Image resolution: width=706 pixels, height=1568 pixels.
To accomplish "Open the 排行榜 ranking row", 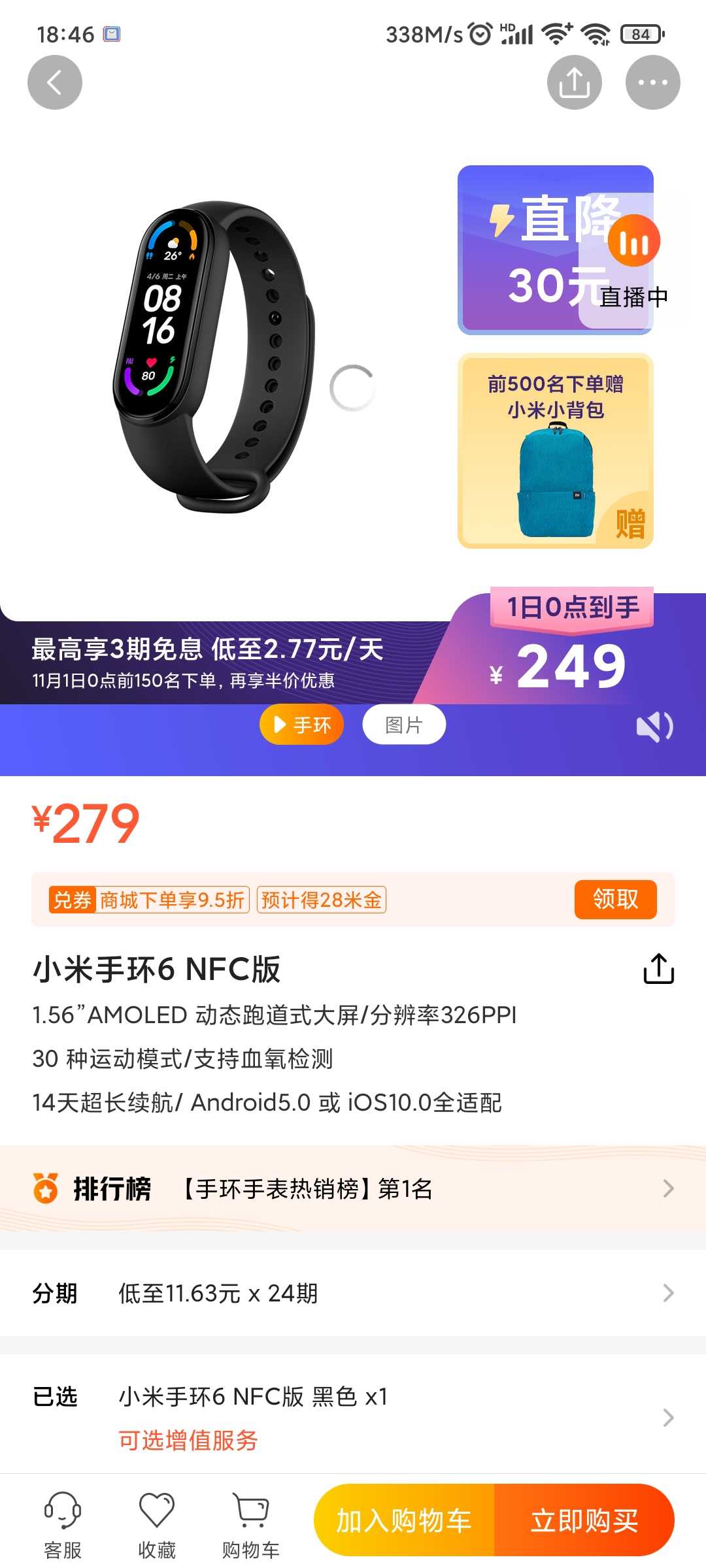I will coord(353,1188).
